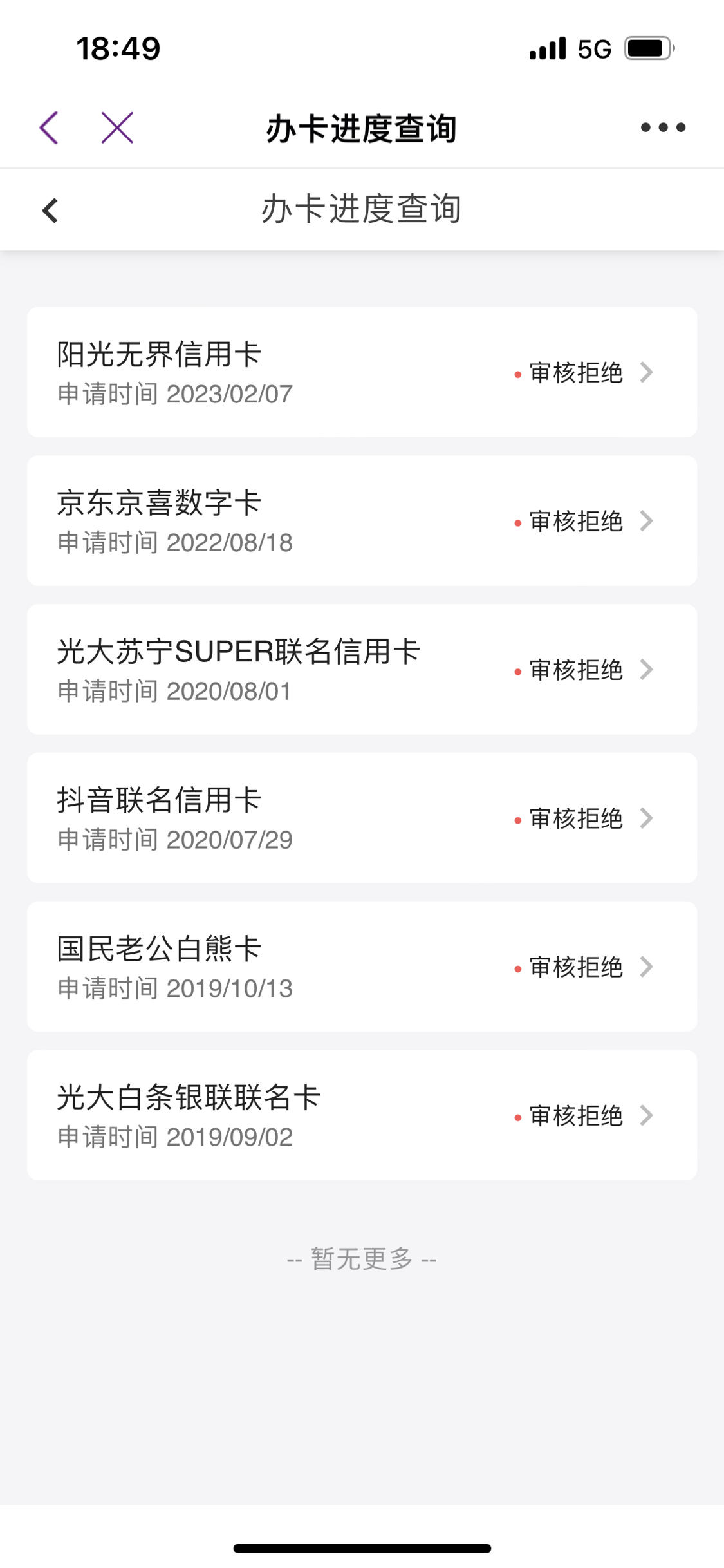This screenshot has width=724, height=1568.
Task: Open the three-dot overflow menu
Action: click(x=663, y=128)
